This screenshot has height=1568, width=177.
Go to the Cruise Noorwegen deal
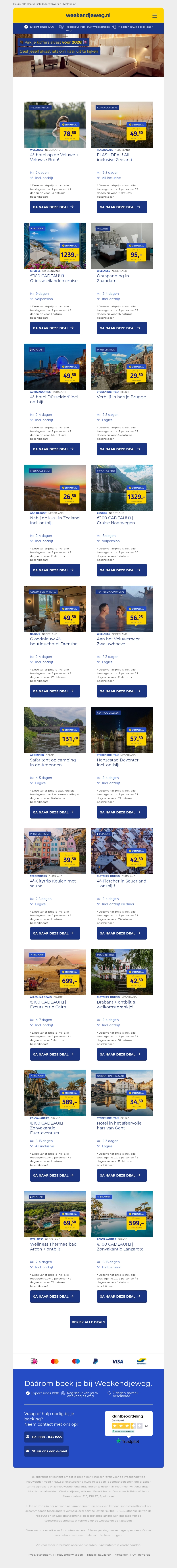click(122, 570)
